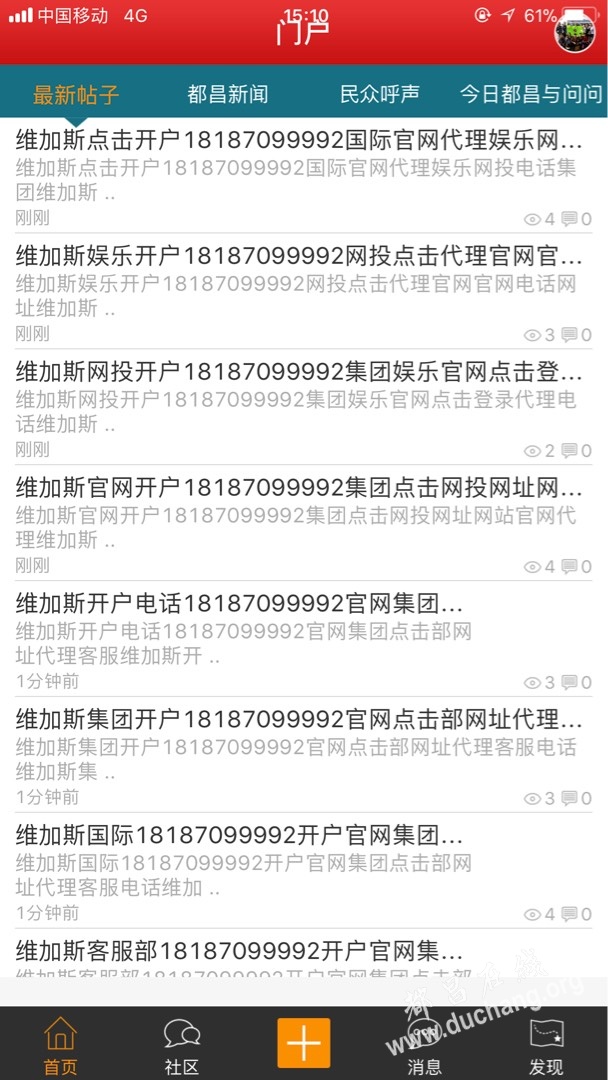Switch to the 都昌新闻 tab
608x1080 pixels.
coord(228,94)
